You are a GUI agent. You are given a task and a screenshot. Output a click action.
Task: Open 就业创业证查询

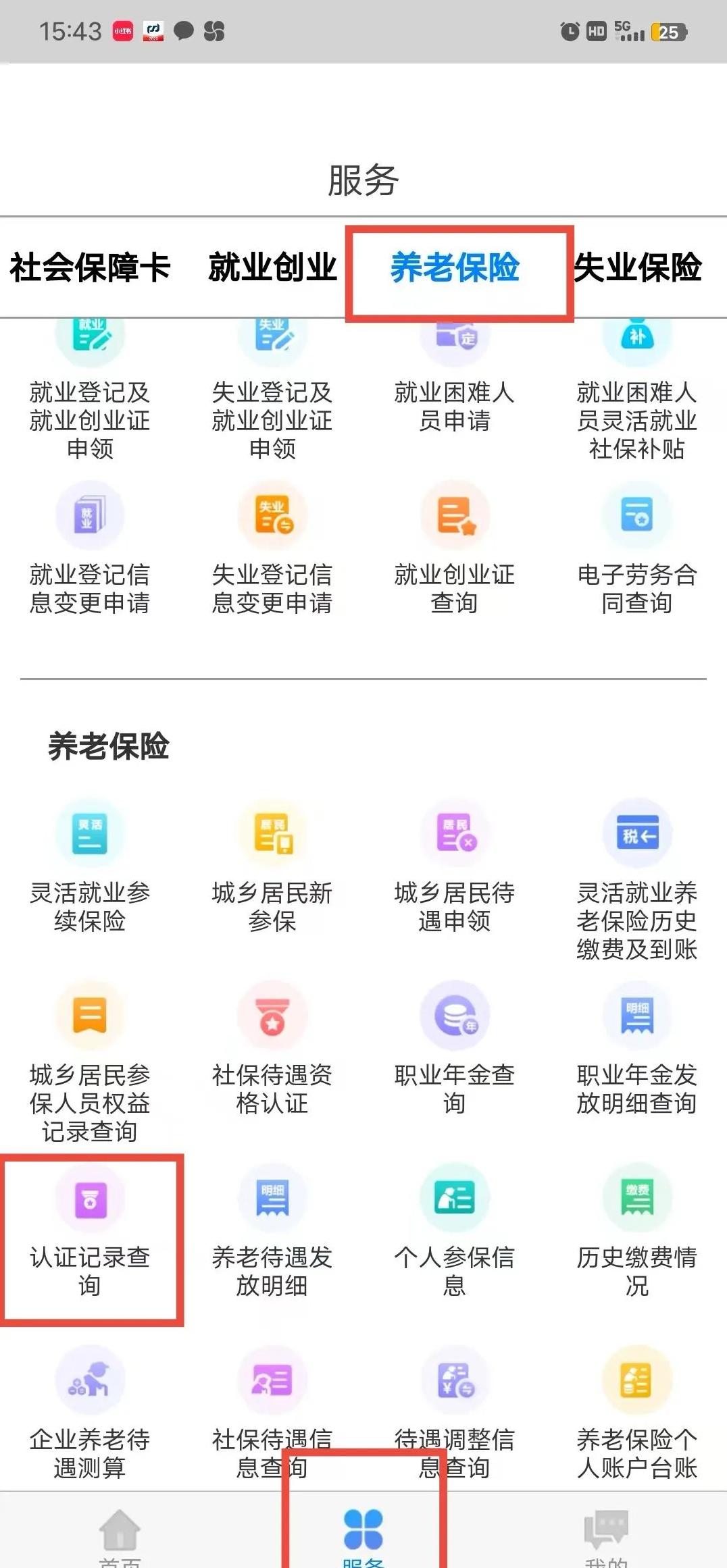click(455, 548)
